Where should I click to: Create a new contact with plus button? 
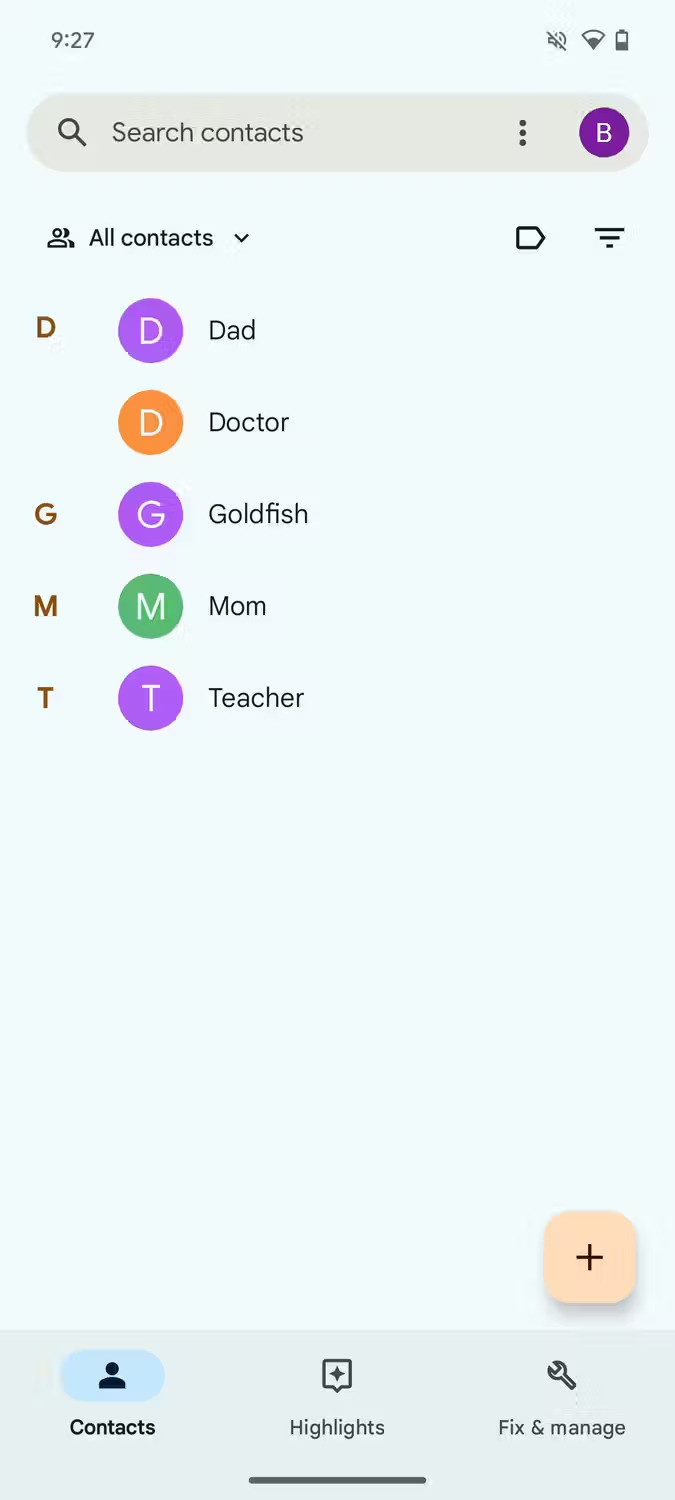[x=589, y=1257]
